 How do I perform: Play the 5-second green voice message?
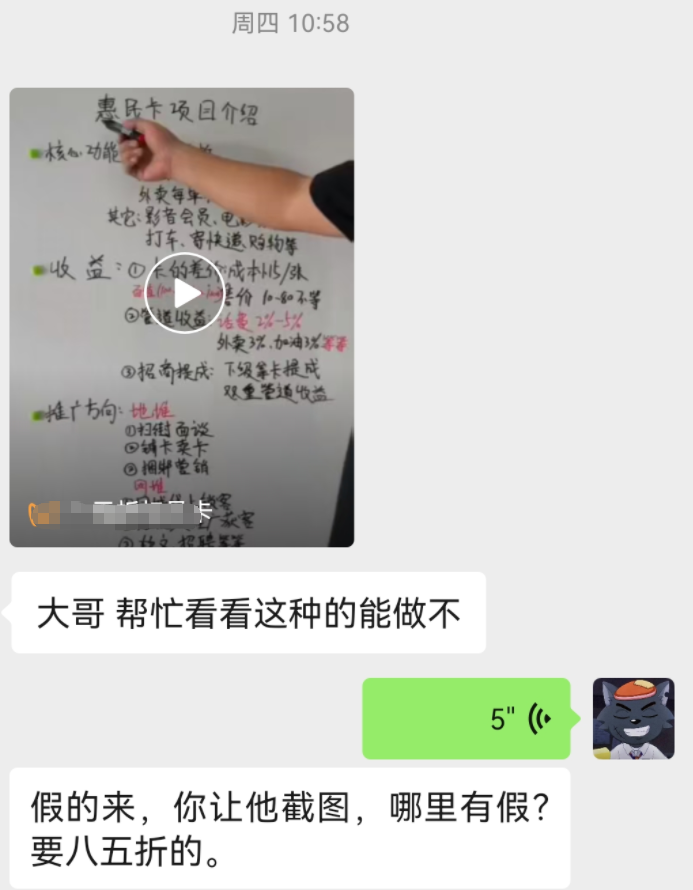tap(466, 718)
